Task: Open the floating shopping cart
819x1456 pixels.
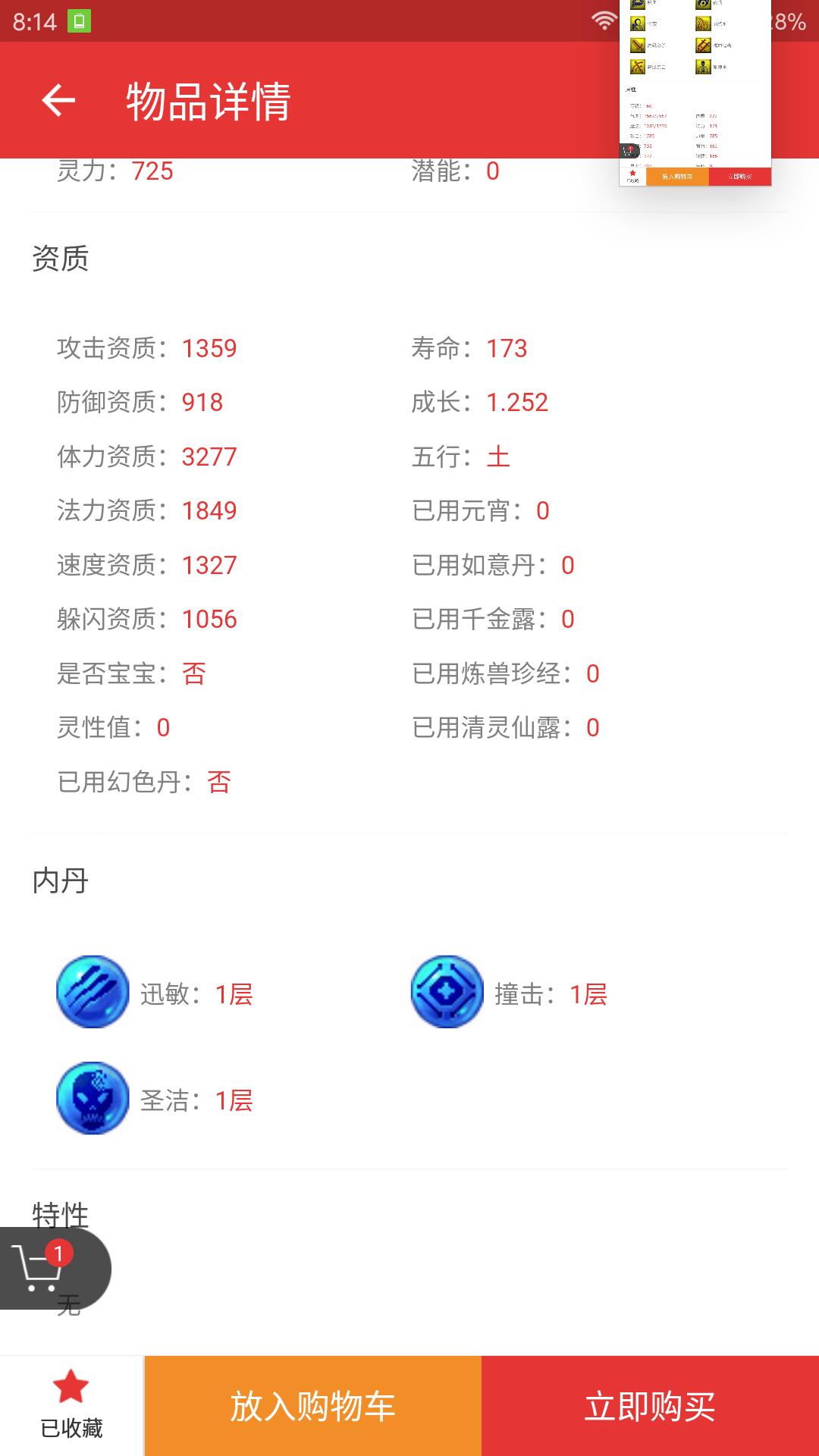Action: pos(42,1268)
